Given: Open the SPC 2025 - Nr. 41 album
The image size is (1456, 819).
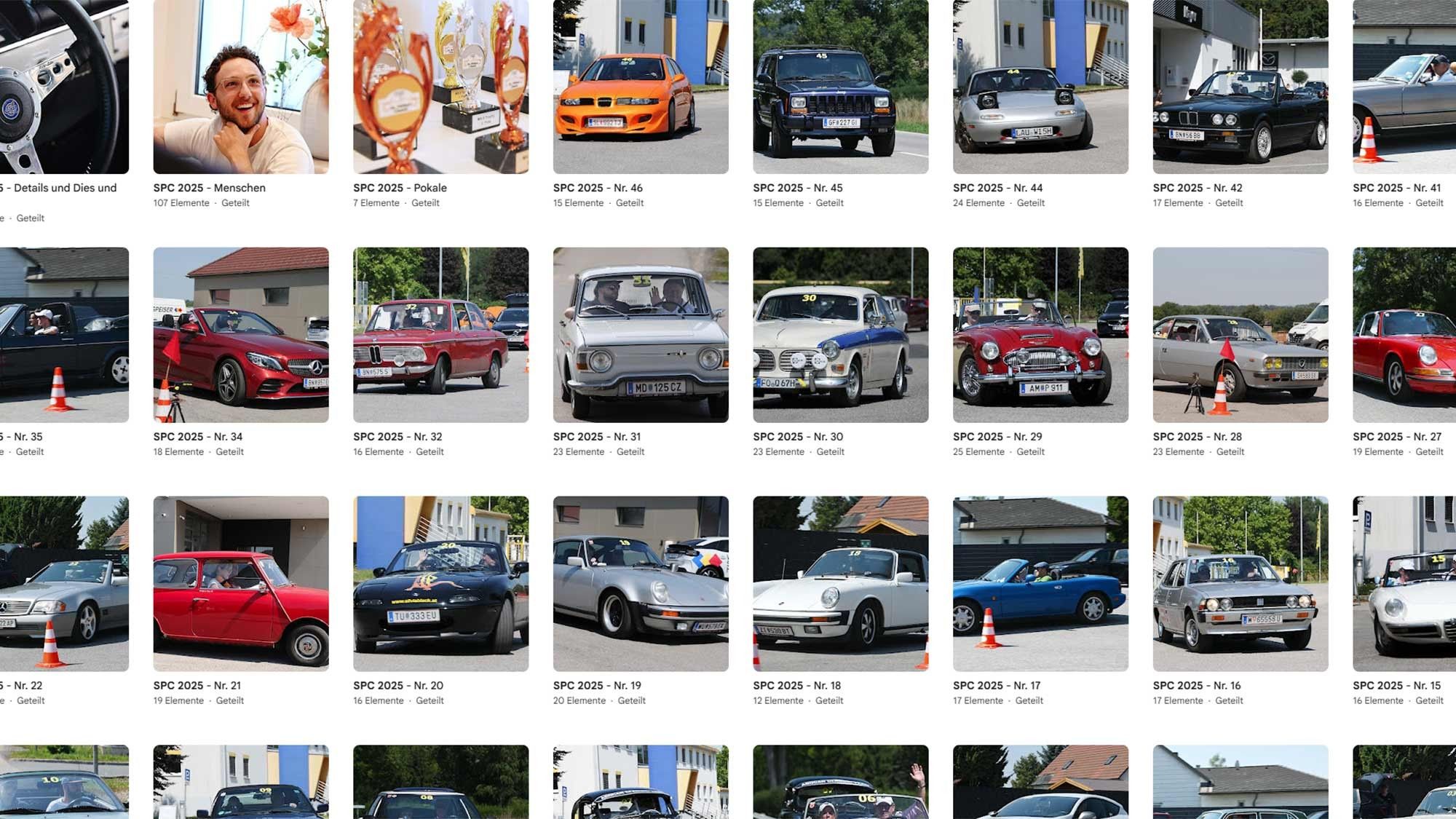Looking at the screenshot, I should click(x=1404, y=87).
